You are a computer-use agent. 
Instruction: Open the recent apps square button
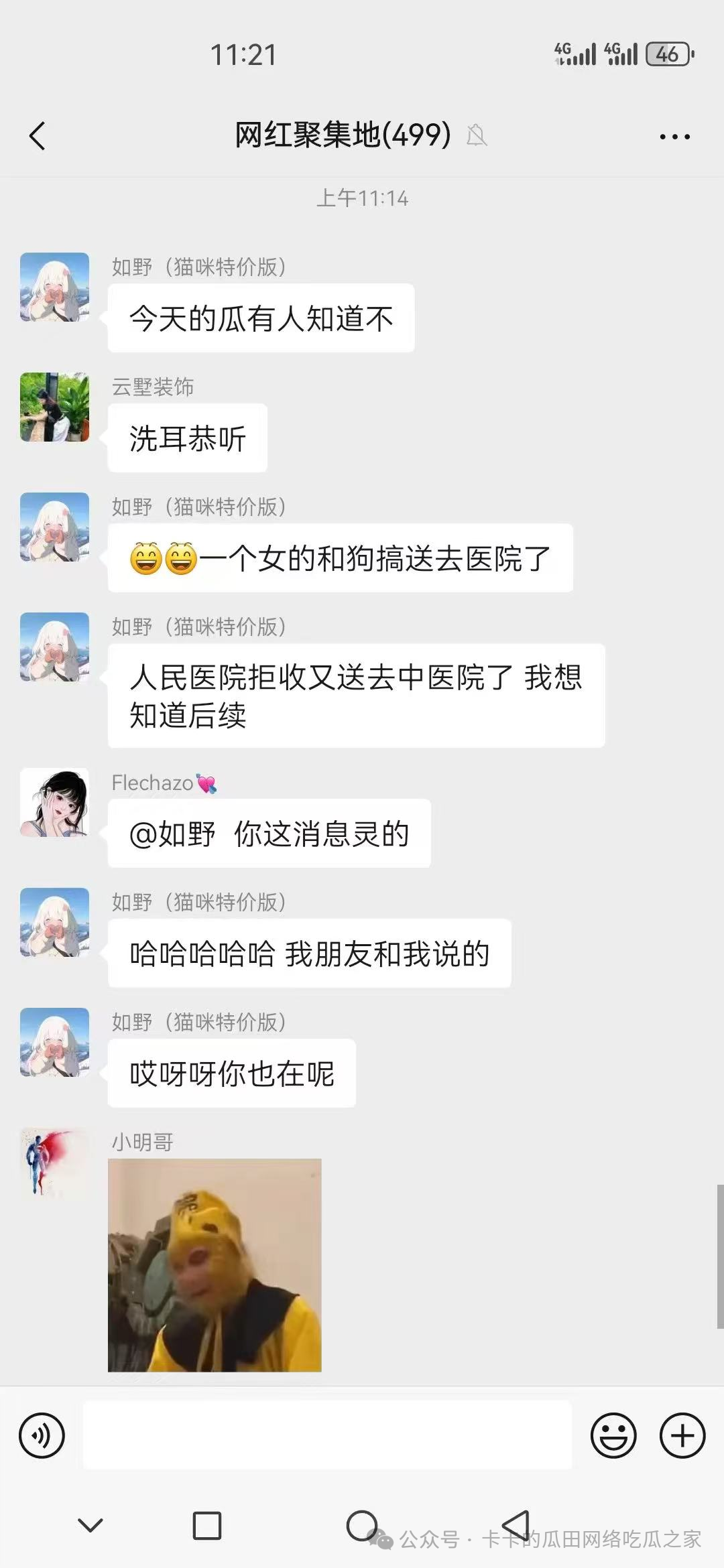207,1526
